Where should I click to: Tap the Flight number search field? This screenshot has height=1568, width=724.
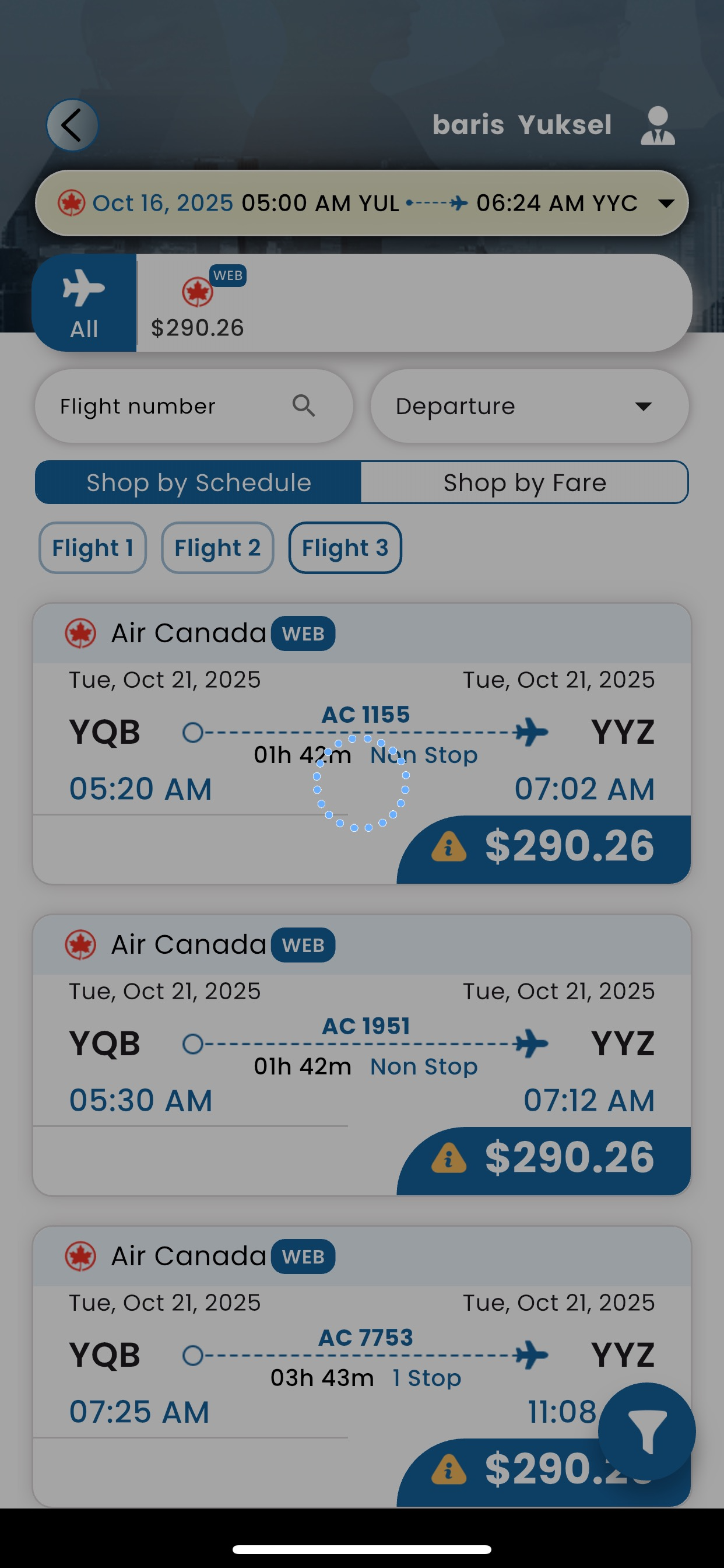click(x=194, y=406)
